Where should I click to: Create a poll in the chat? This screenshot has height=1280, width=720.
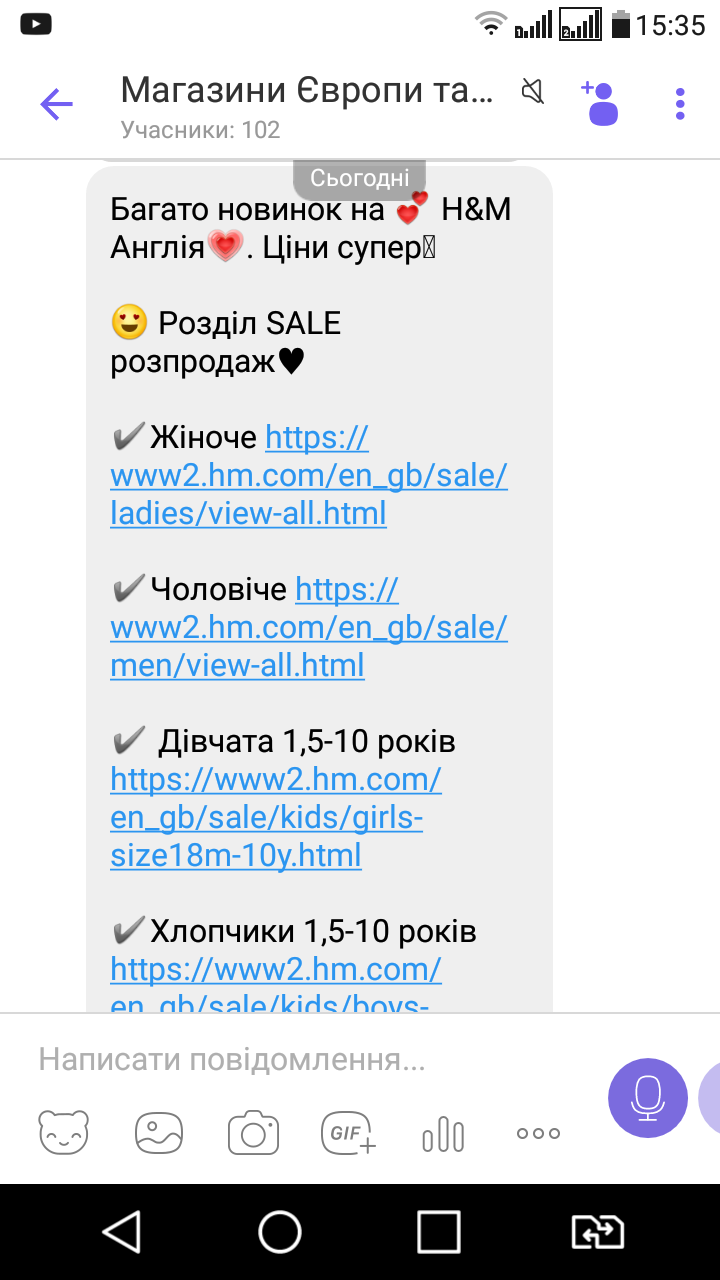click(x=443, y=1135)
